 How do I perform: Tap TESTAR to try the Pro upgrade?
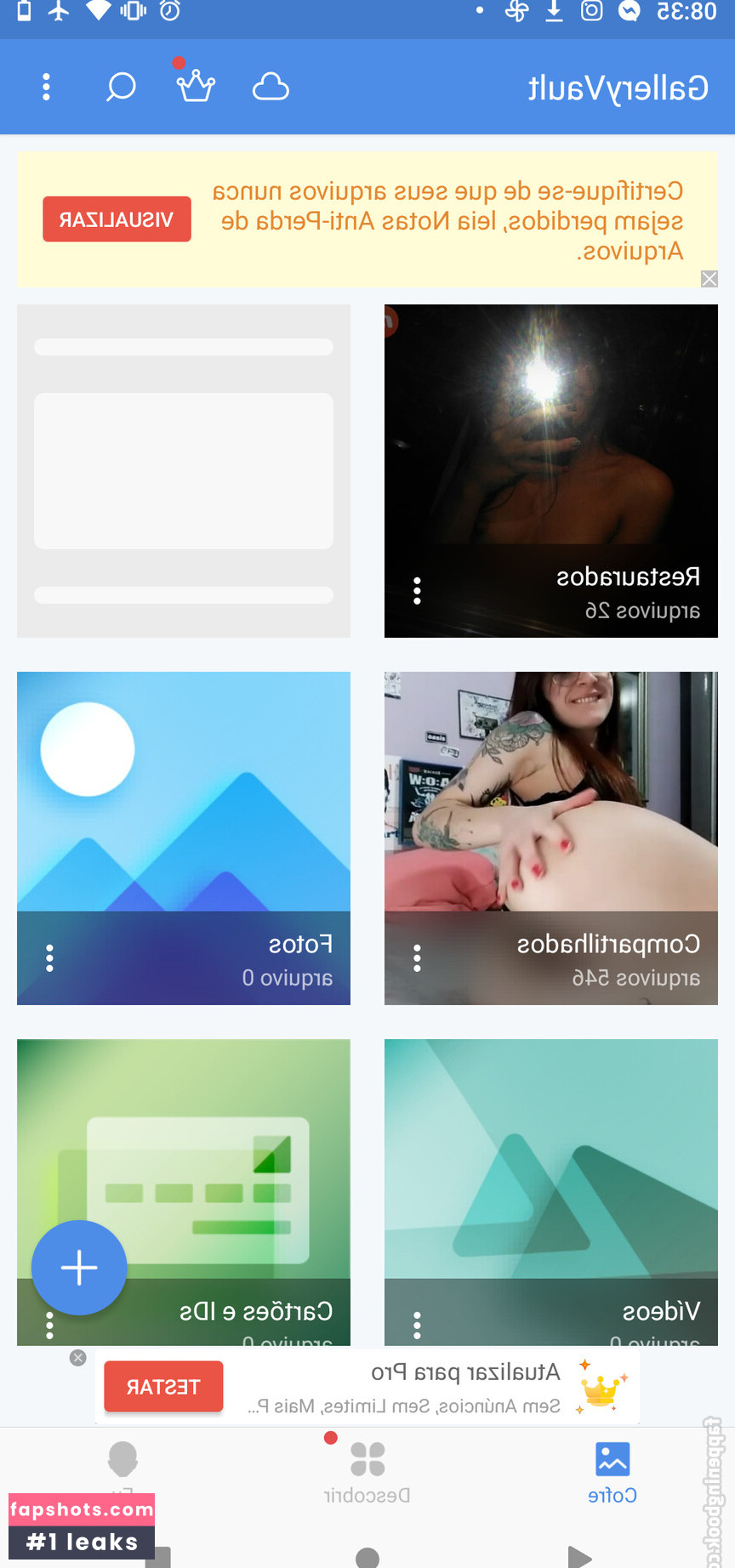point(163,1387)
